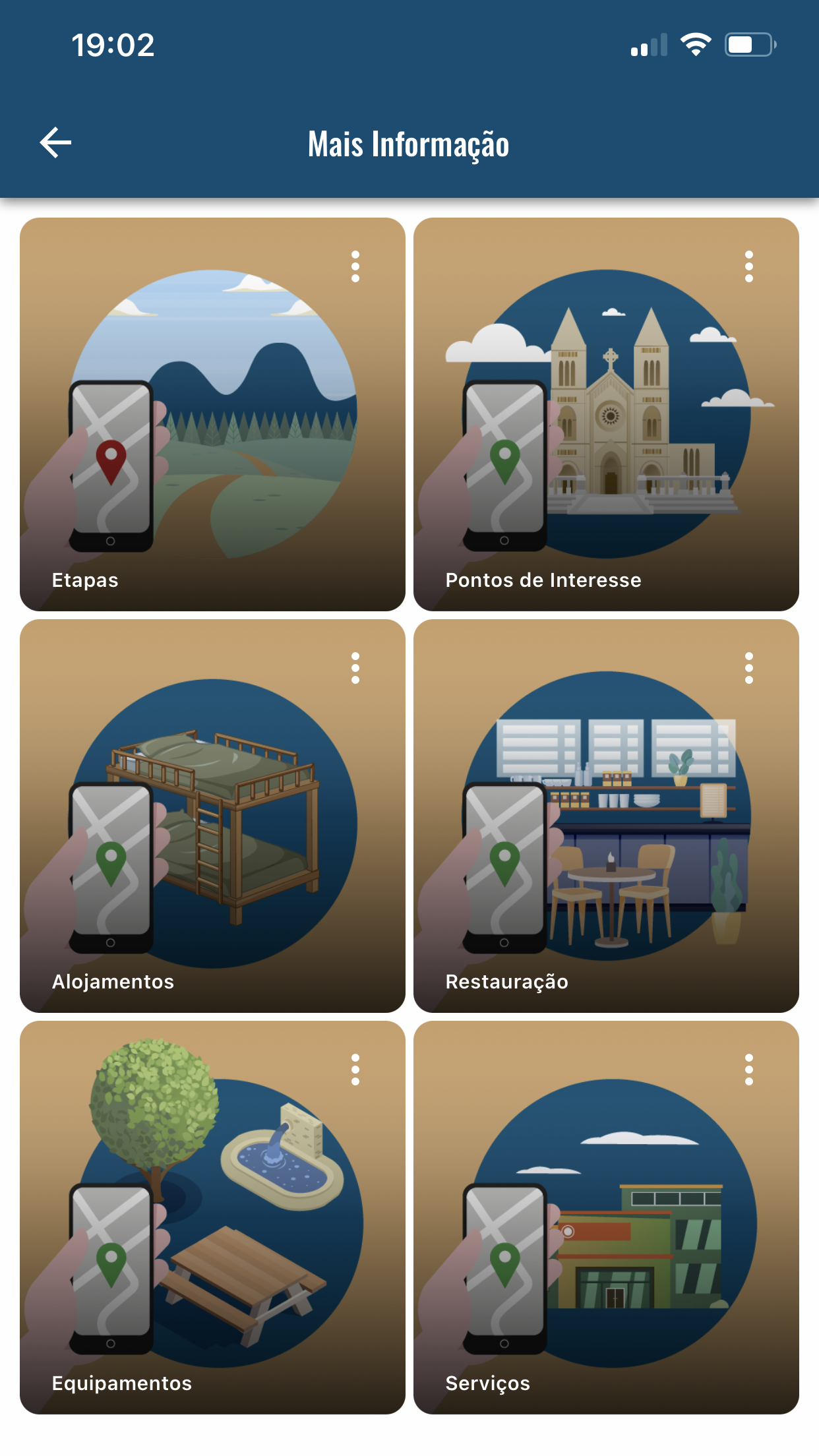This screenshot has width=819, height=1456.
Task: Open the three-dot menu on Etapas
Action: (355, 266)
